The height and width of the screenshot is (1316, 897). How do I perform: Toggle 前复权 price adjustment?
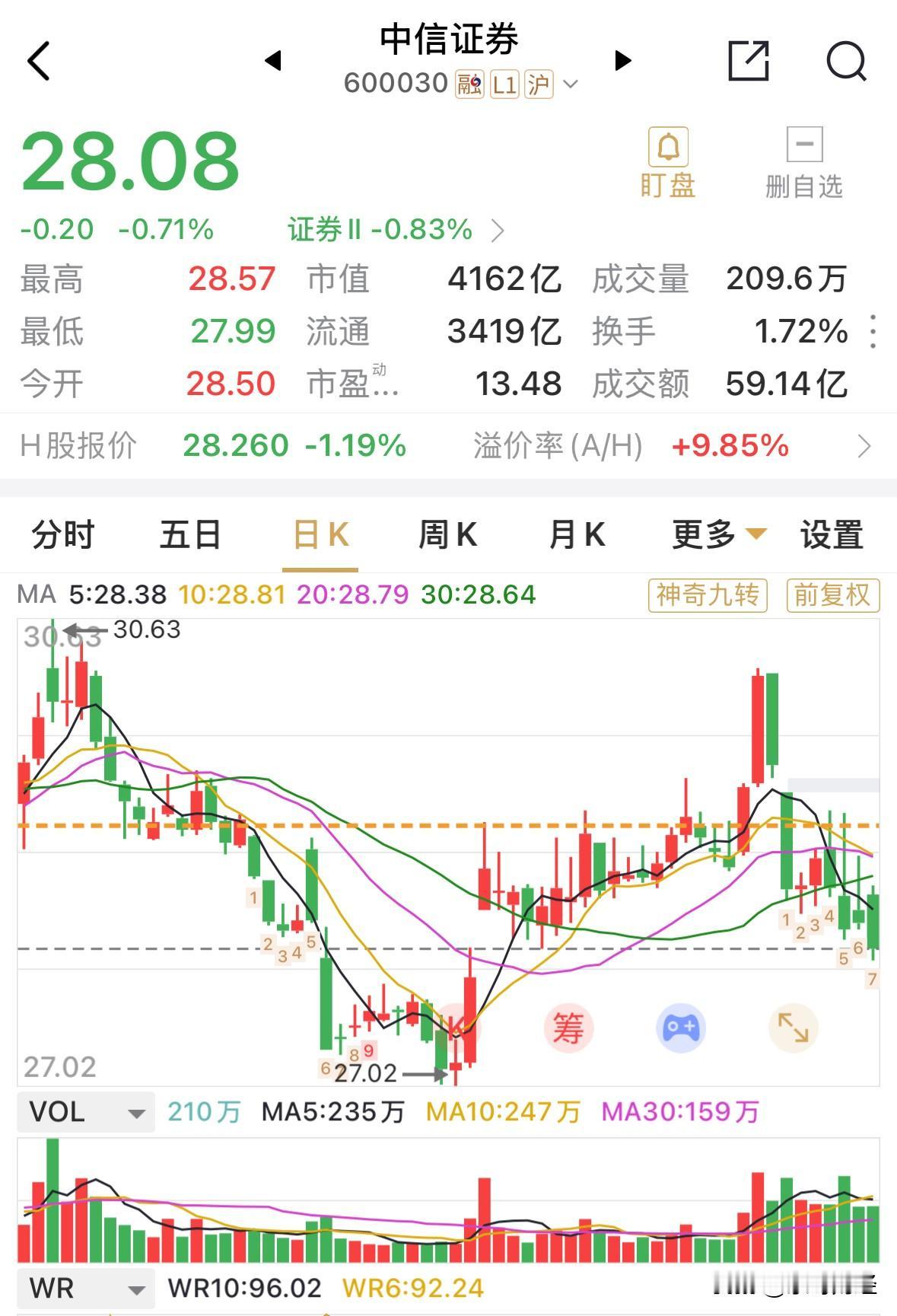832,597
